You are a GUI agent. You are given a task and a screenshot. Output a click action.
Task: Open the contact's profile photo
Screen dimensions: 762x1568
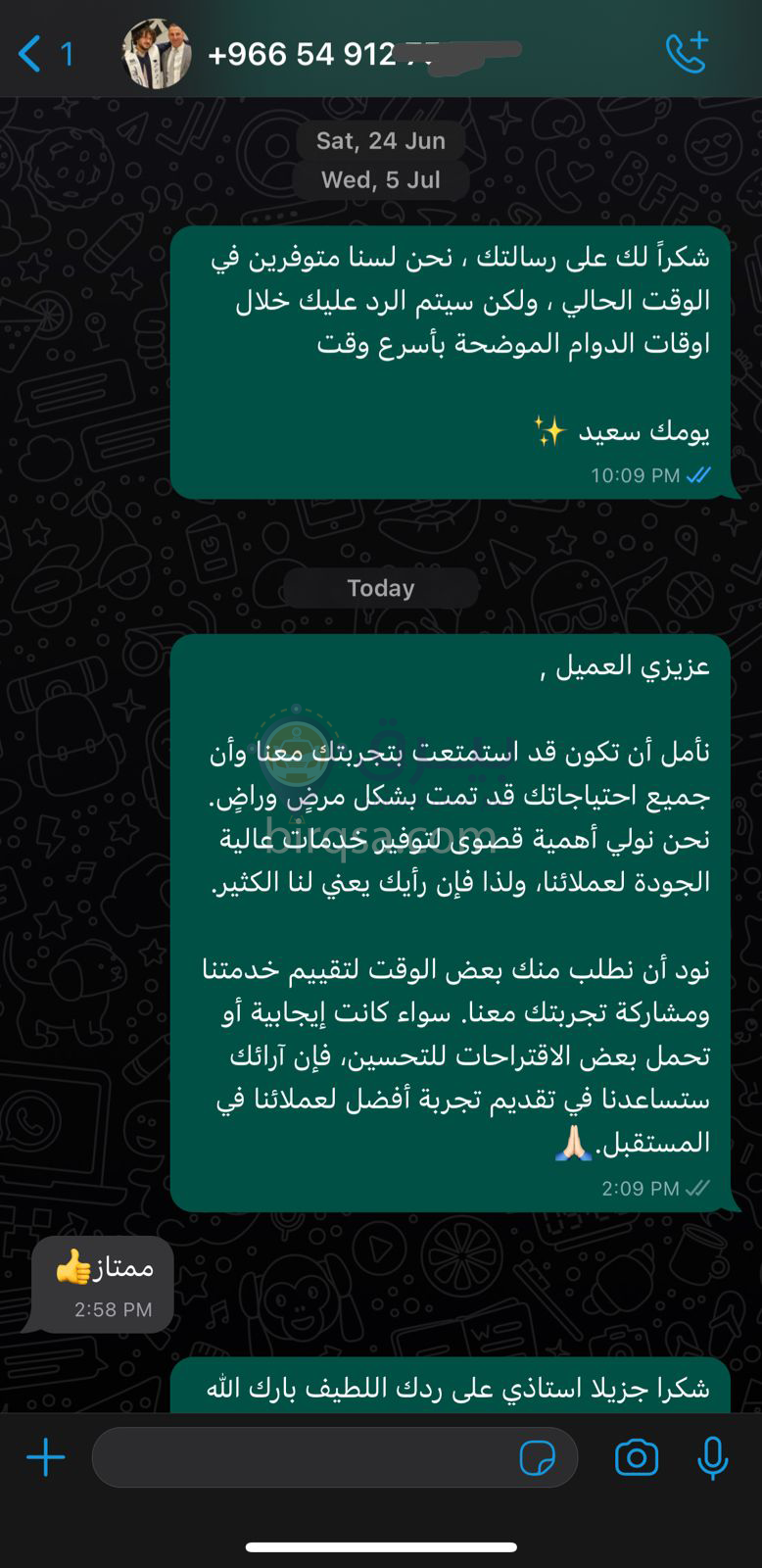pyautogui.click(x=157, y=54)
